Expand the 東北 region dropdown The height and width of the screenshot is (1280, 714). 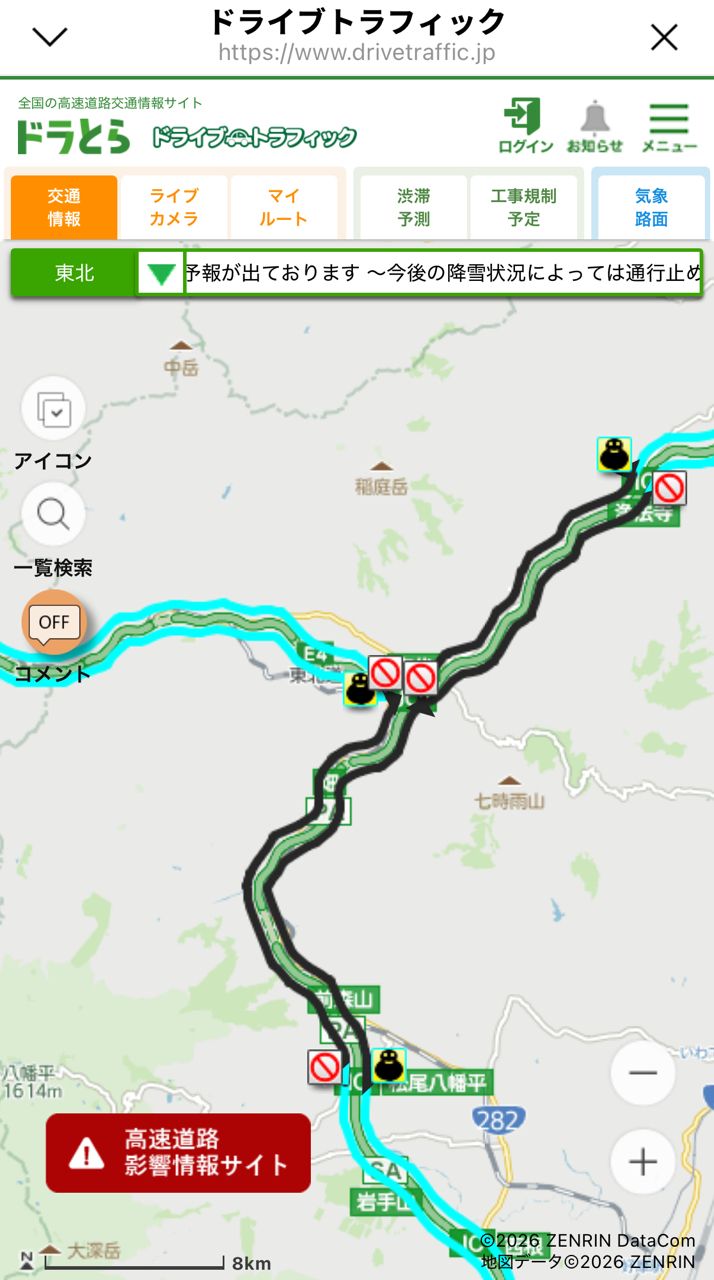(160, 272)
